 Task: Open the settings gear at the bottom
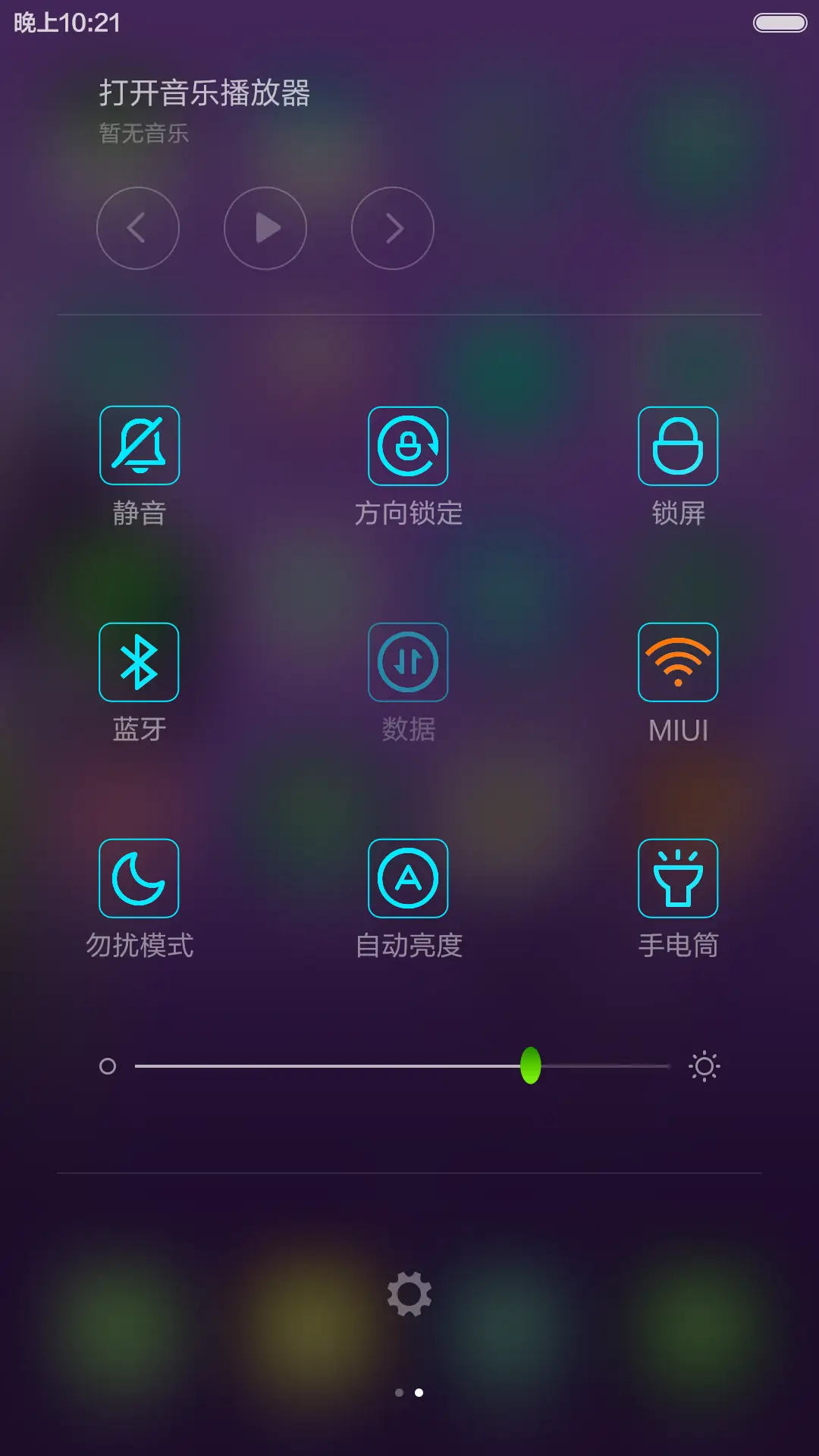409,1292
